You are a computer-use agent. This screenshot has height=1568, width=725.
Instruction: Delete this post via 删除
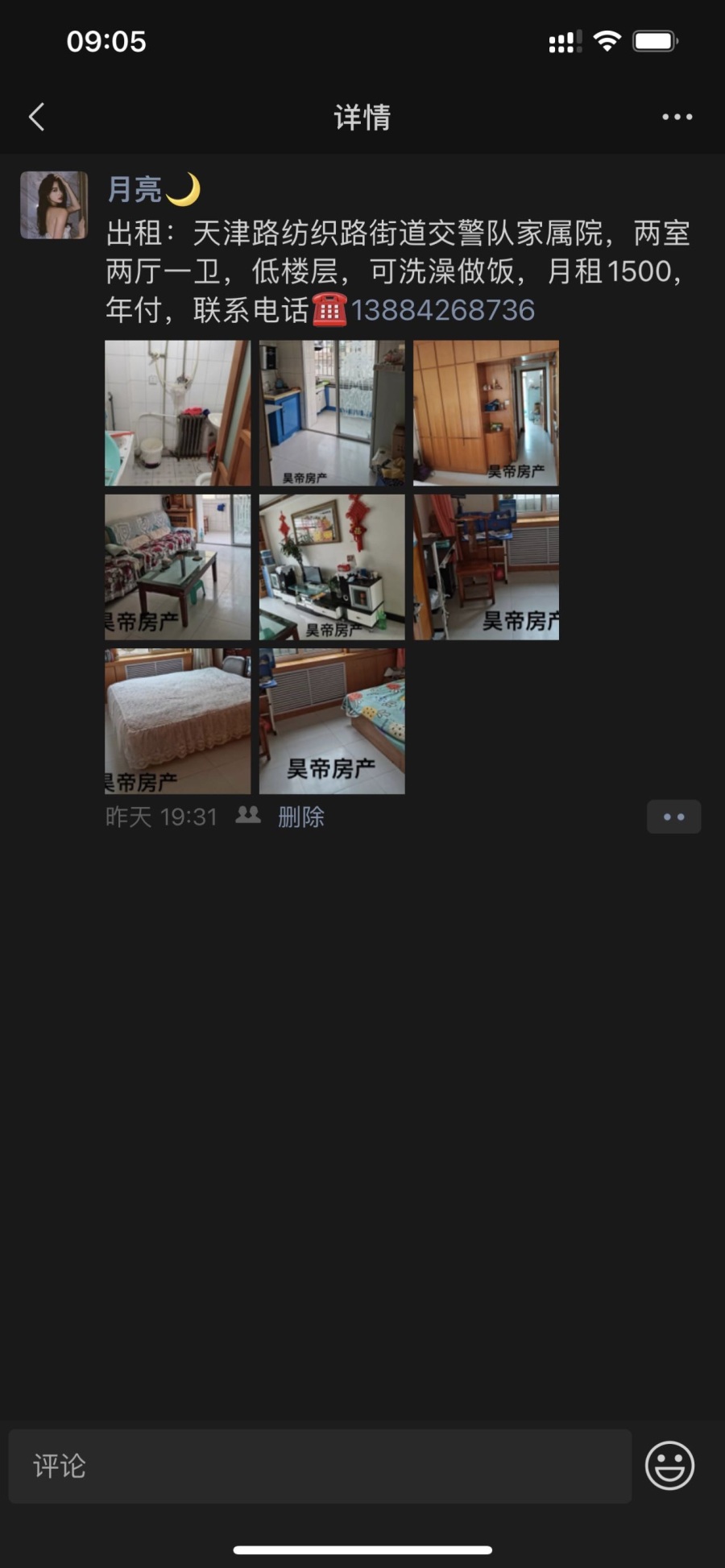(300, 817)
